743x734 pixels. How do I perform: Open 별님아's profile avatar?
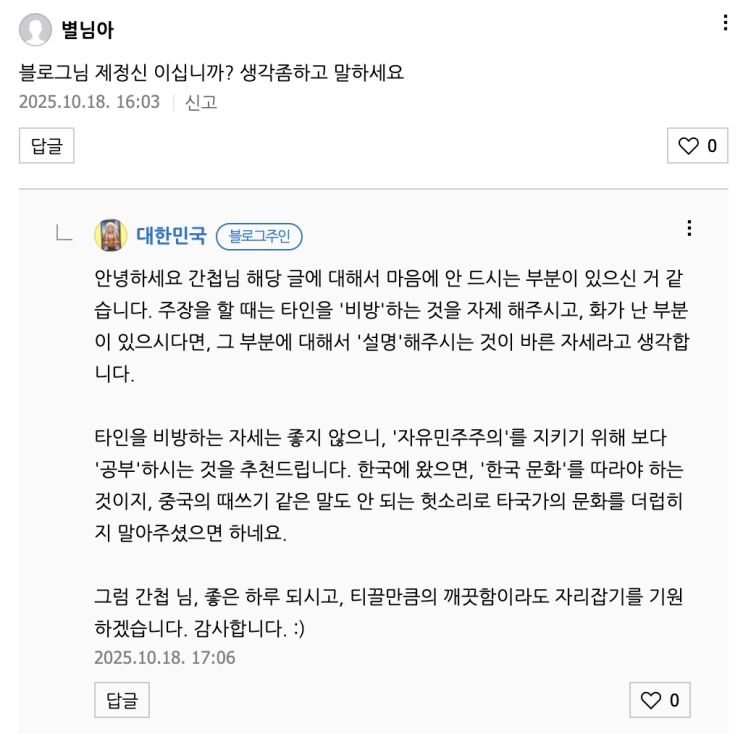point(36,30)
